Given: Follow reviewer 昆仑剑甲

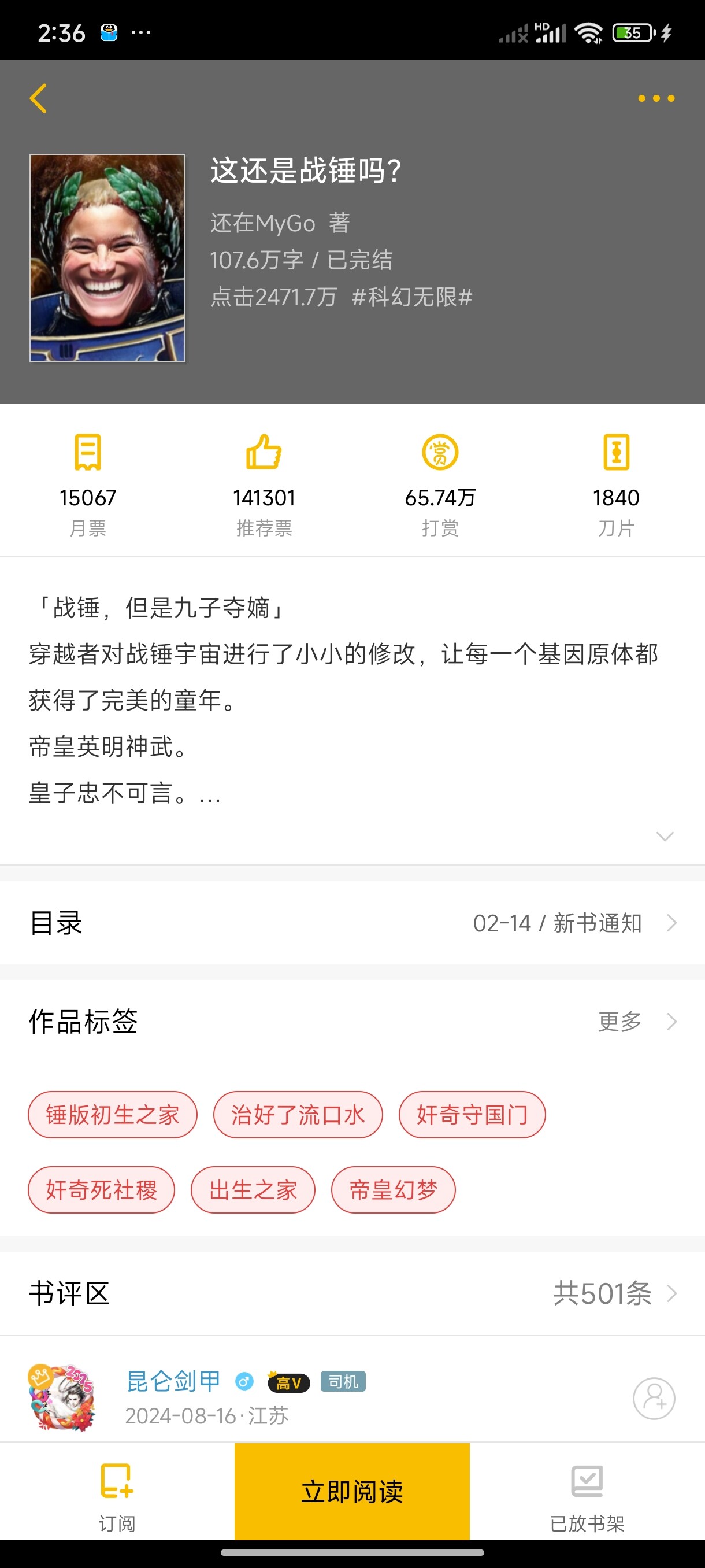Looking at the screenshot, I should coord(654,1398).
